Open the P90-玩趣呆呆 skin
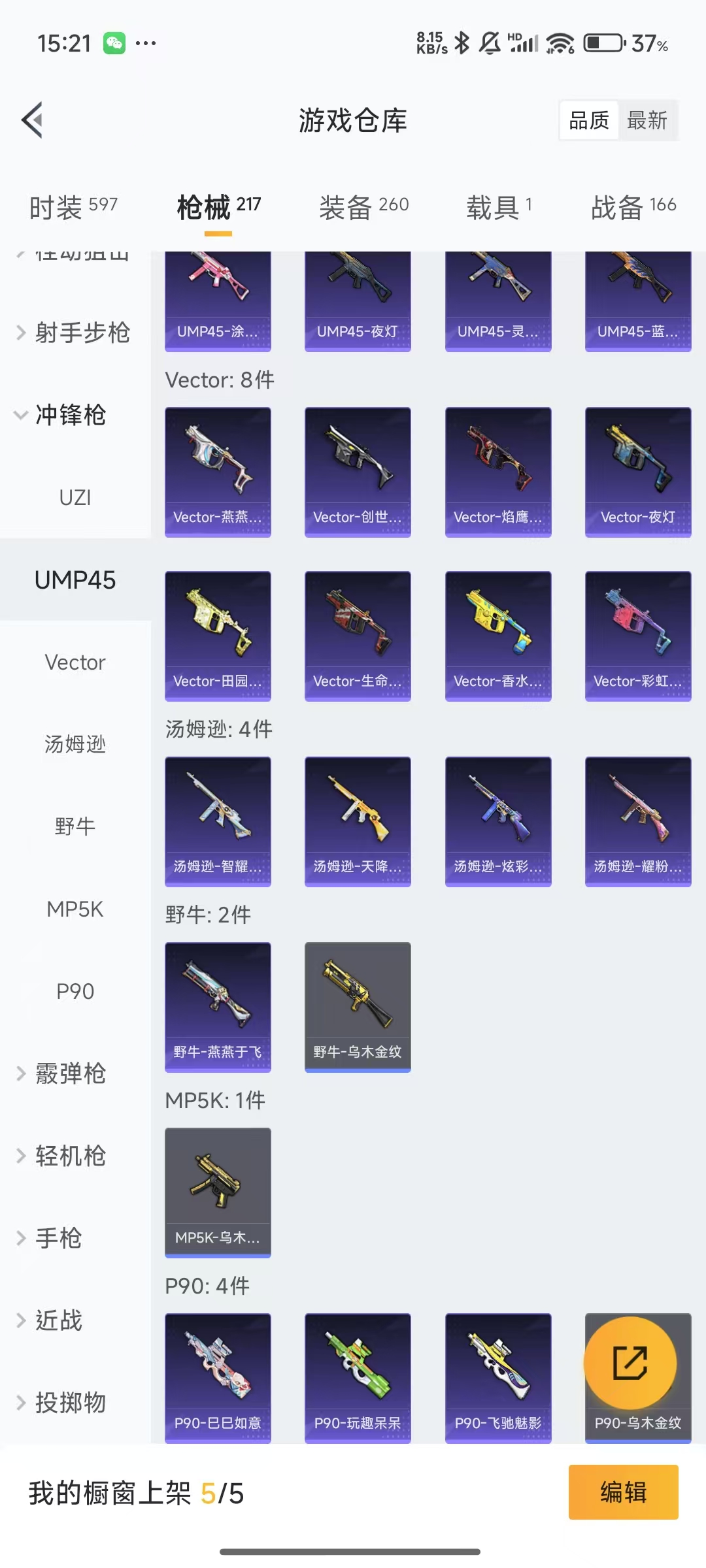This screenshot has width=706, height=1568. point(358,1377)
